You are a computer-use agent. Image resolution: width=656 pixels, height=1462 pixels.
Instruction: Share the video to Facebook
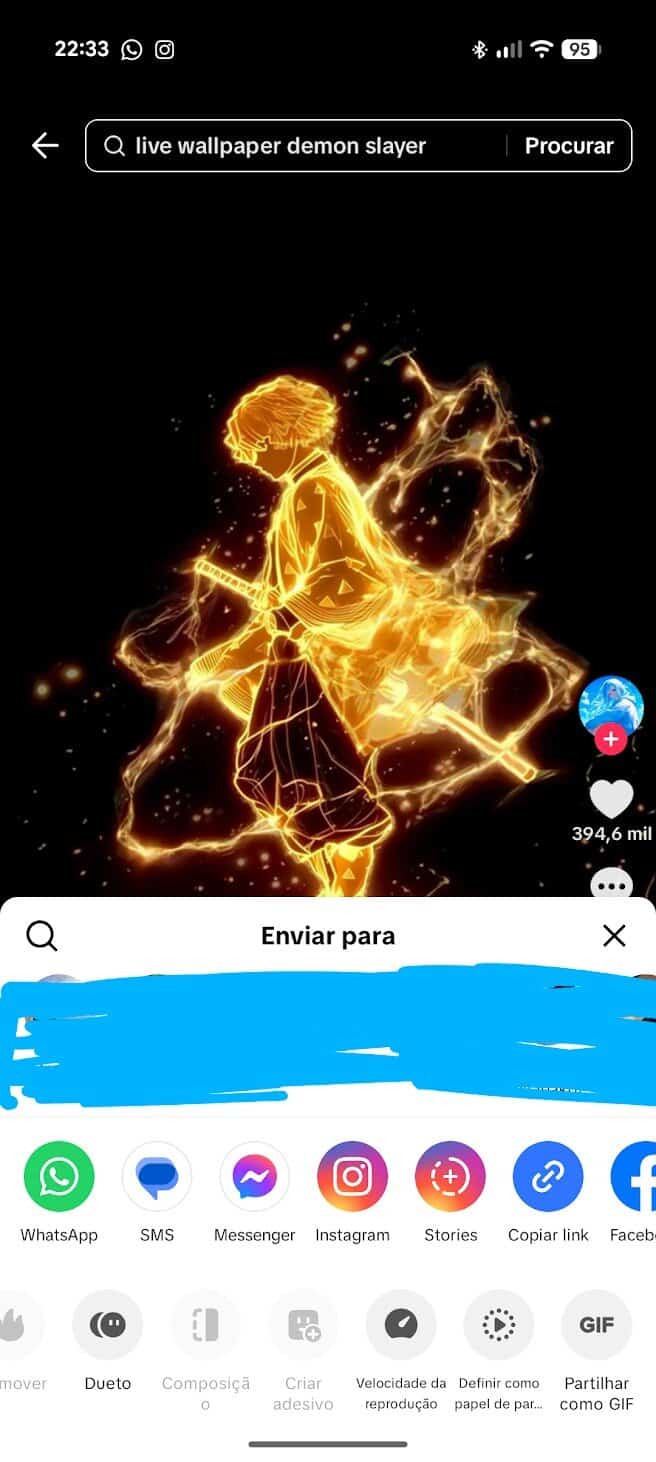click(636, 1177)
